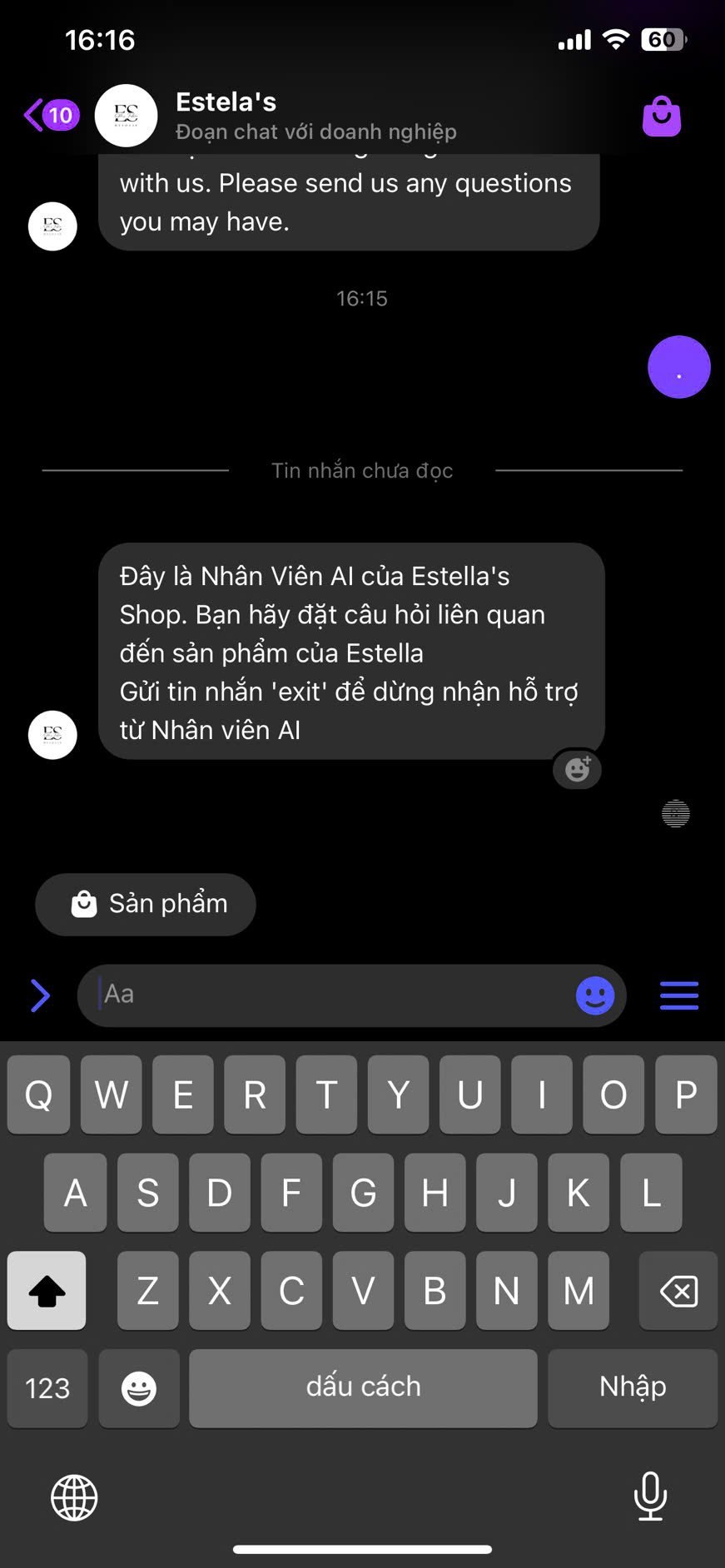Image resolution: width=725 pixels, height=1568 pixels.
Task: Open the emoji keyboard with the smiley key
Action: pos(138,1388)
